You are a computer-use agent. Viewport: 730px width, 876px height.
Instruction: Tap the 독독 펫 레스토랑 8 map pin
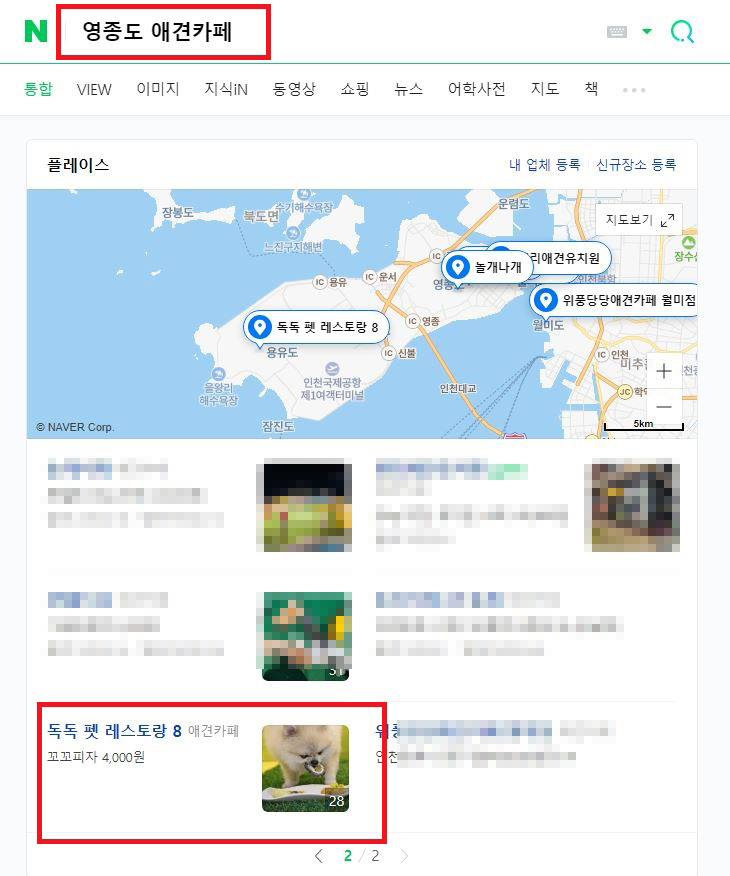click(x=260, y=327)
